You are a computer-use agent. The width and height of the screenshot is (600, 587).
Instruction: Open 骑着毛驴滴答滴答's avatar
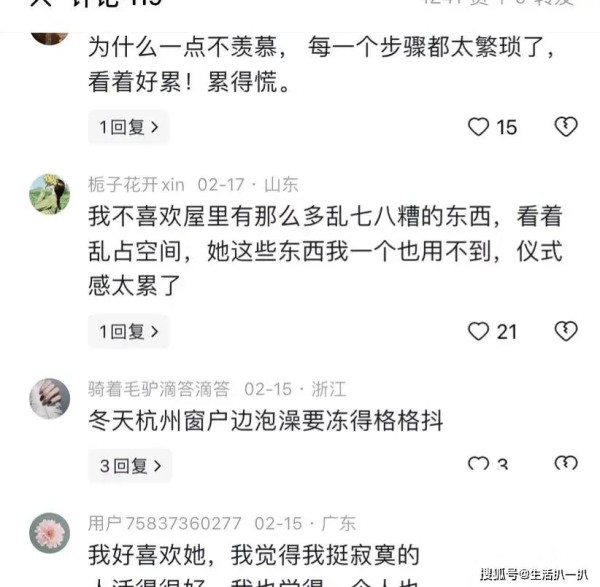point(49,398)
